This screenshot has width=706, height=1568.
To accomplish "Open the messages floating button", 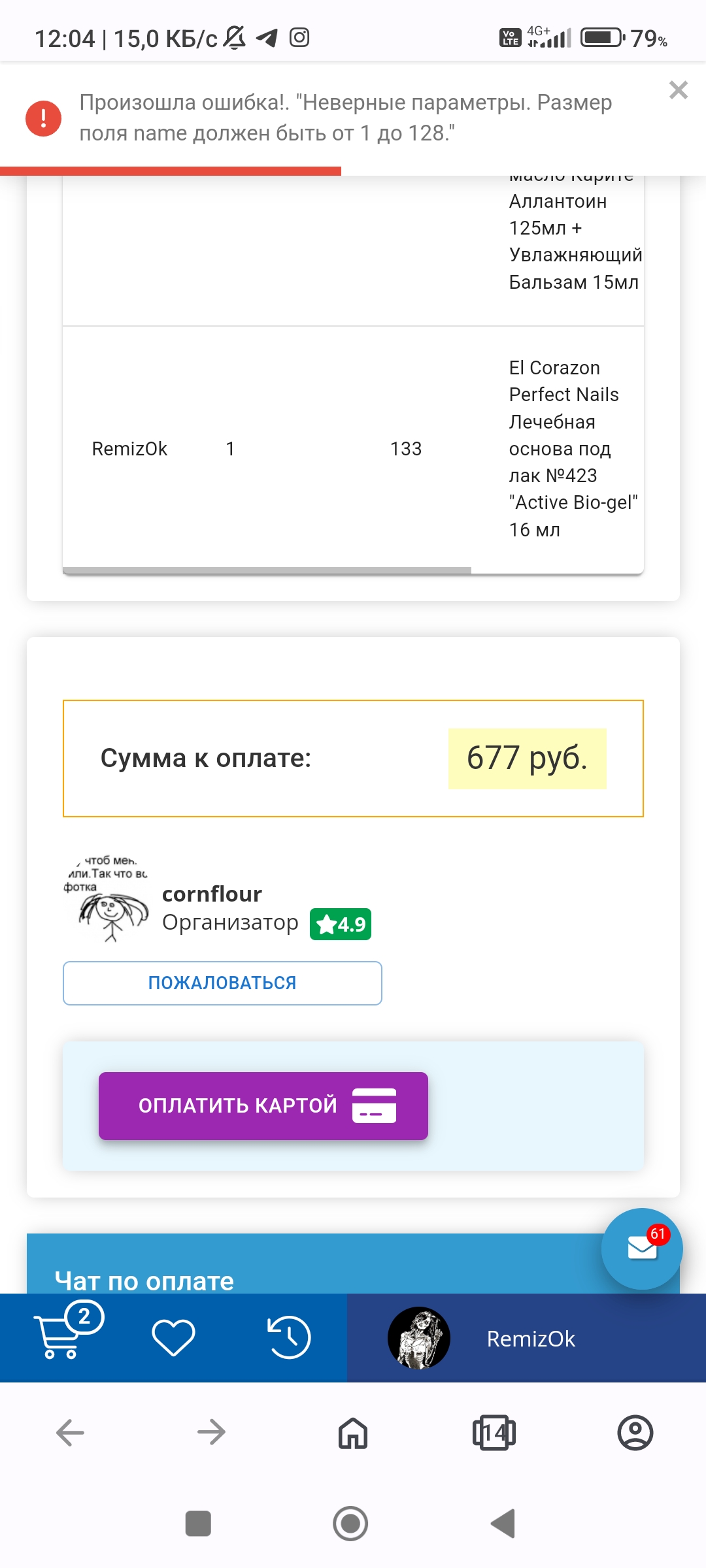I will pyautogui.click(x=641, y=1249).
